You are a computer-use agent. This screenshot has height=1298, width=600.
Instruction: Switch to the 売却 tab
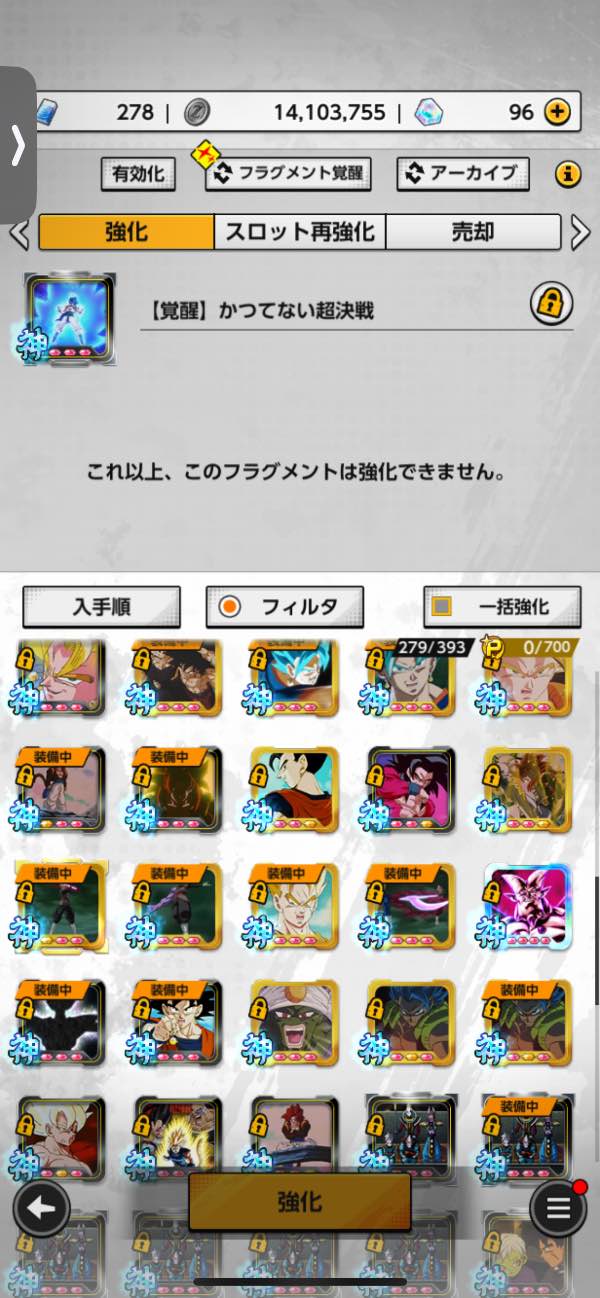tap(472, 232)
